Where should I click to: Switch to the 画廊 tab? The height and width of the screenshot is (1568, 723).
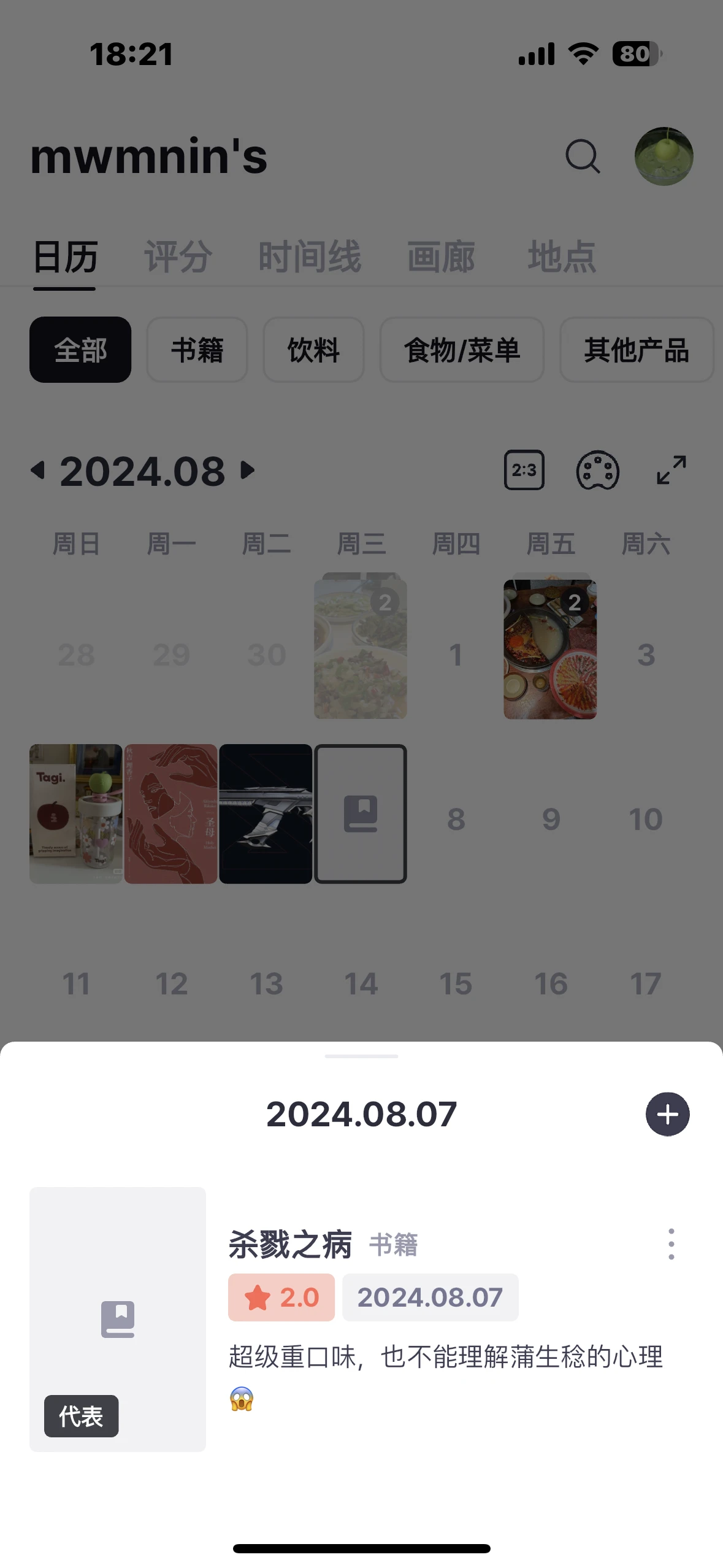tap(441, 256)
